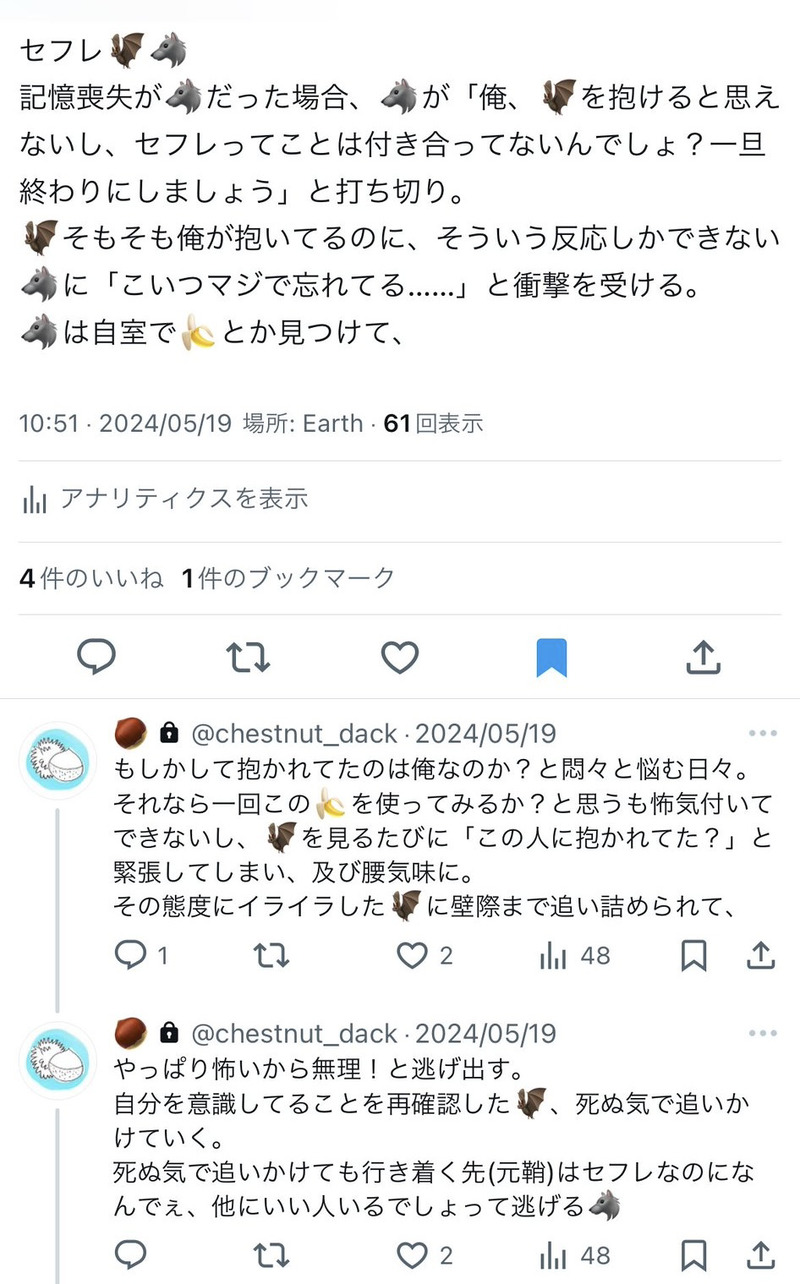Screen dimensions: 800x1284
Task: Reply to the やっぱり怖いから reply
Action: coord(131,1254)
